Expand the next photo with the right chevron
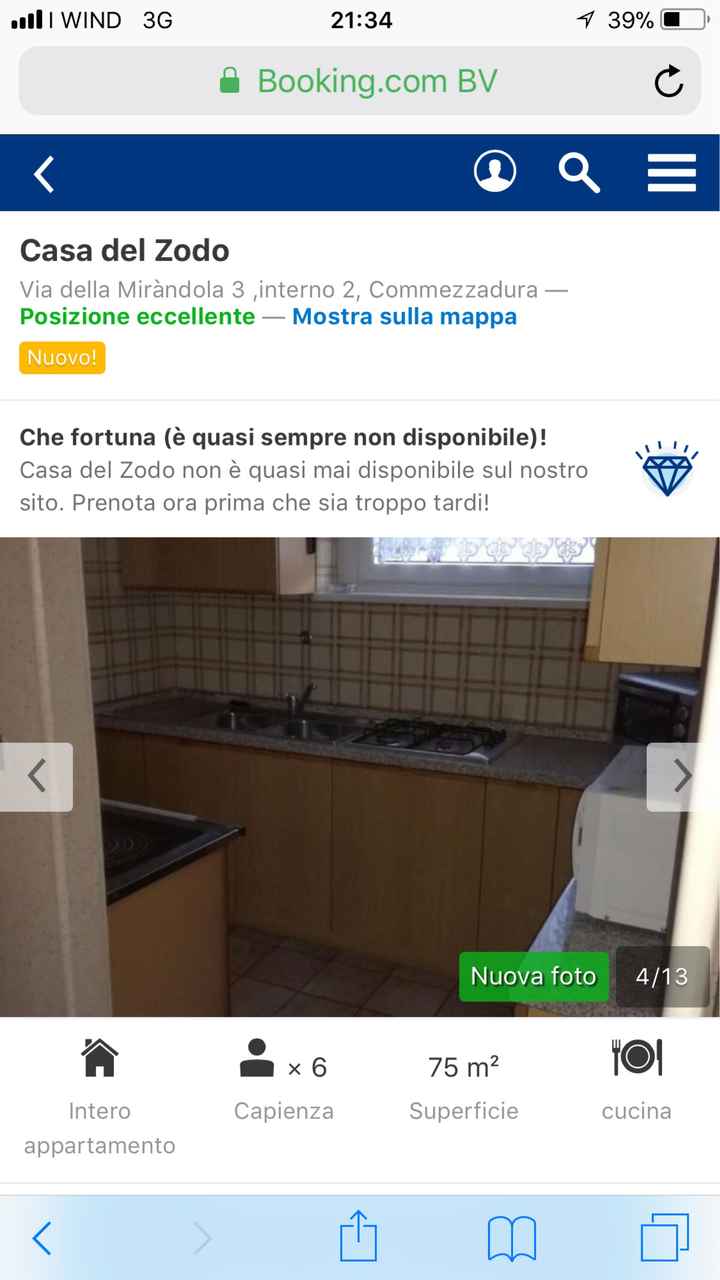 (684, 775)
